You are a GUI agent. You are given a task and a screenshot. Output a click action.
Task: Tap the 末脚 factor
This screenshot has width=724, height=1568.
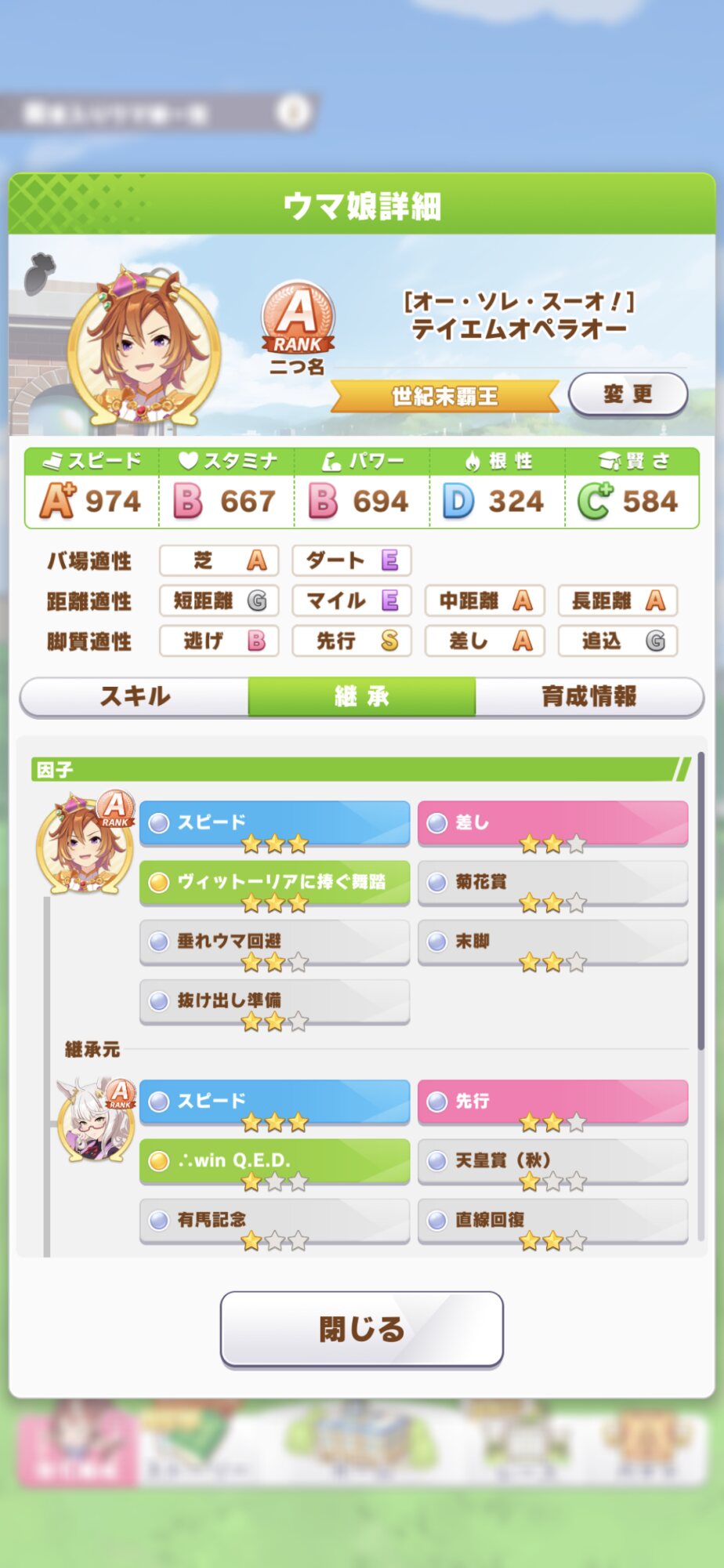(552, 941)
